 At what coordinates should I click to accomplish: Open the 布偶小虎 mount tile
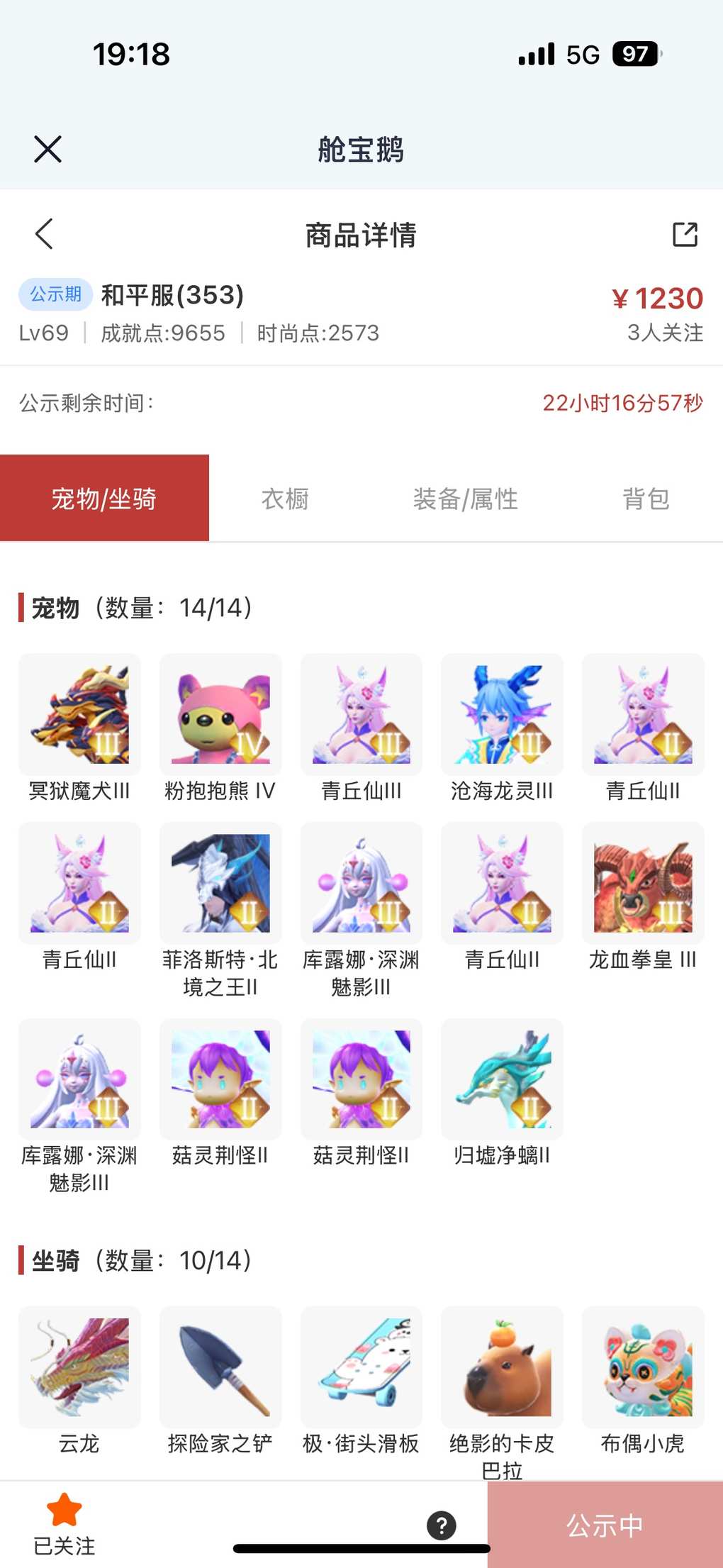click(643, 1367)
